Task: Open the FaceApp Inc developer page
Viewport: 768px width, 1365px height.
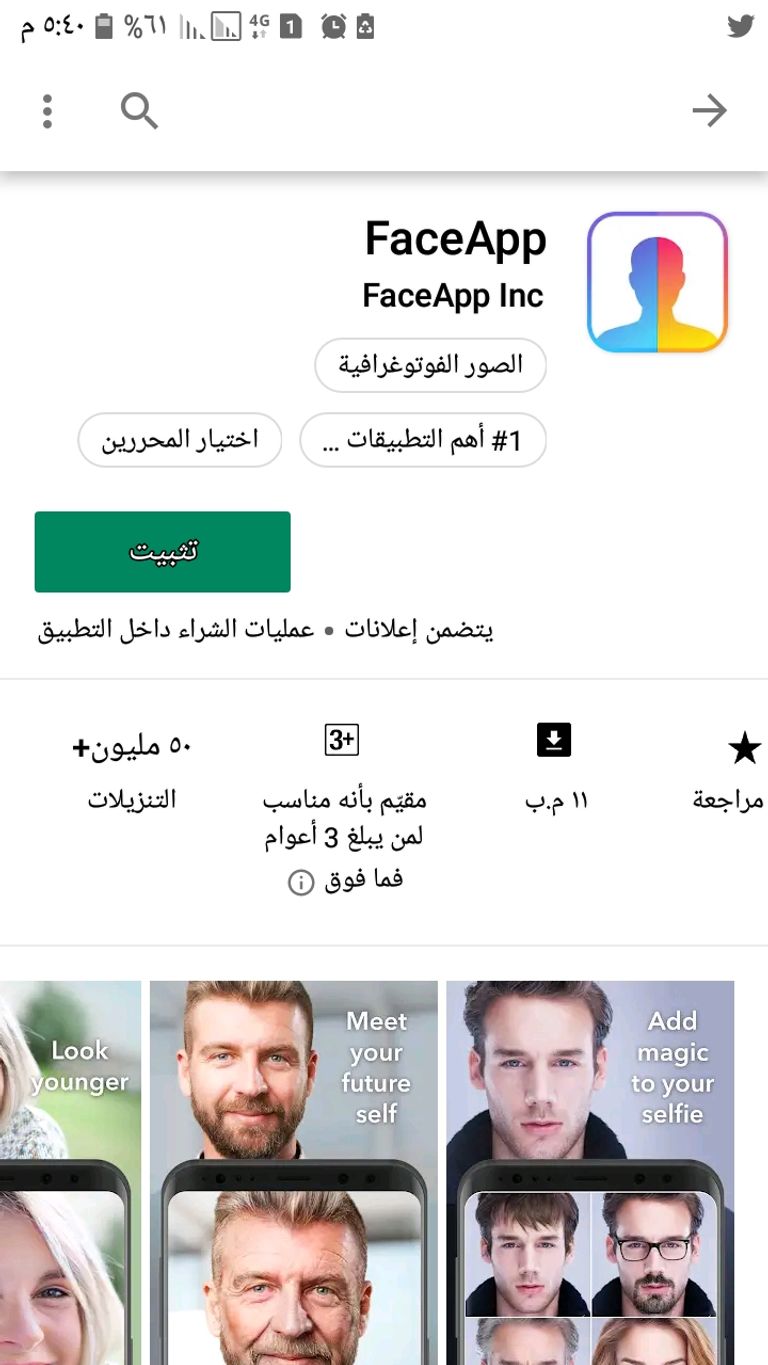Action: (453, 296)
